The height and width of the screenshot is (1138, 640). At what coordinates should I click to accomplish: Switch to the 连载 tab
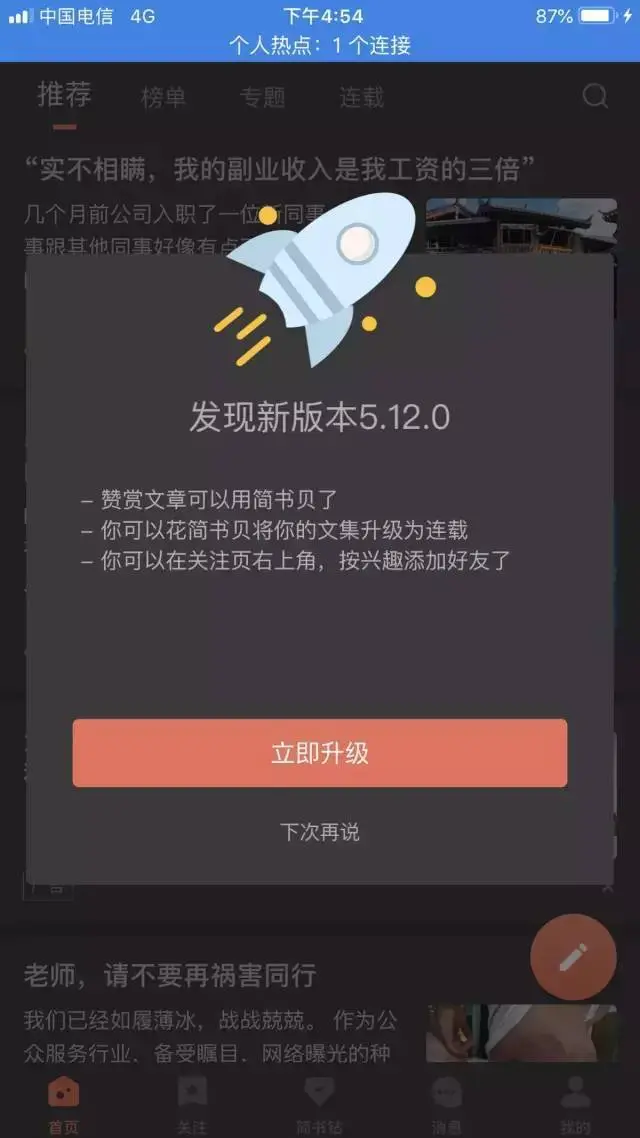point(361,97)
